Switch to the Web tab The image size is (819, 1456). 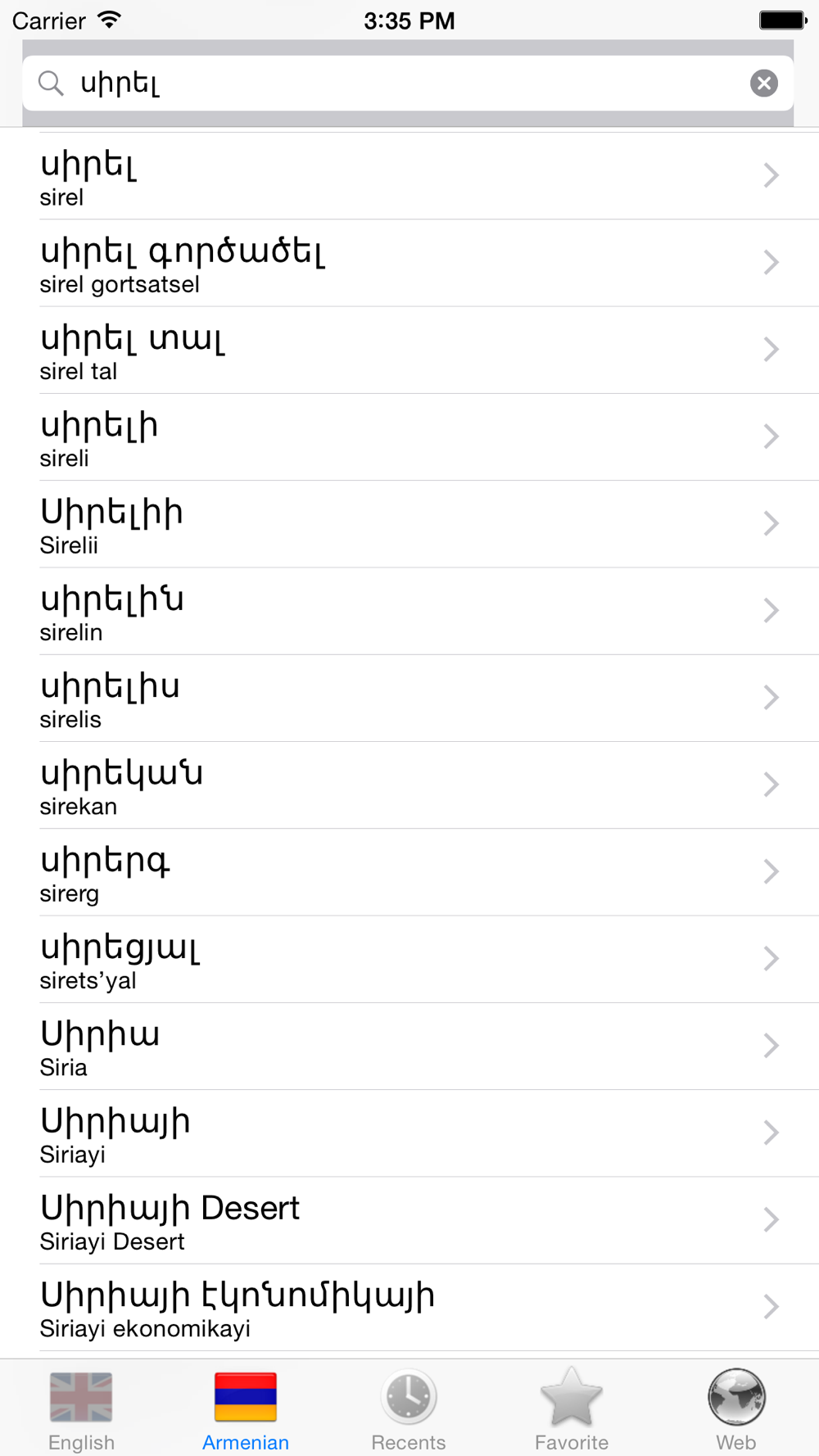735,1409
